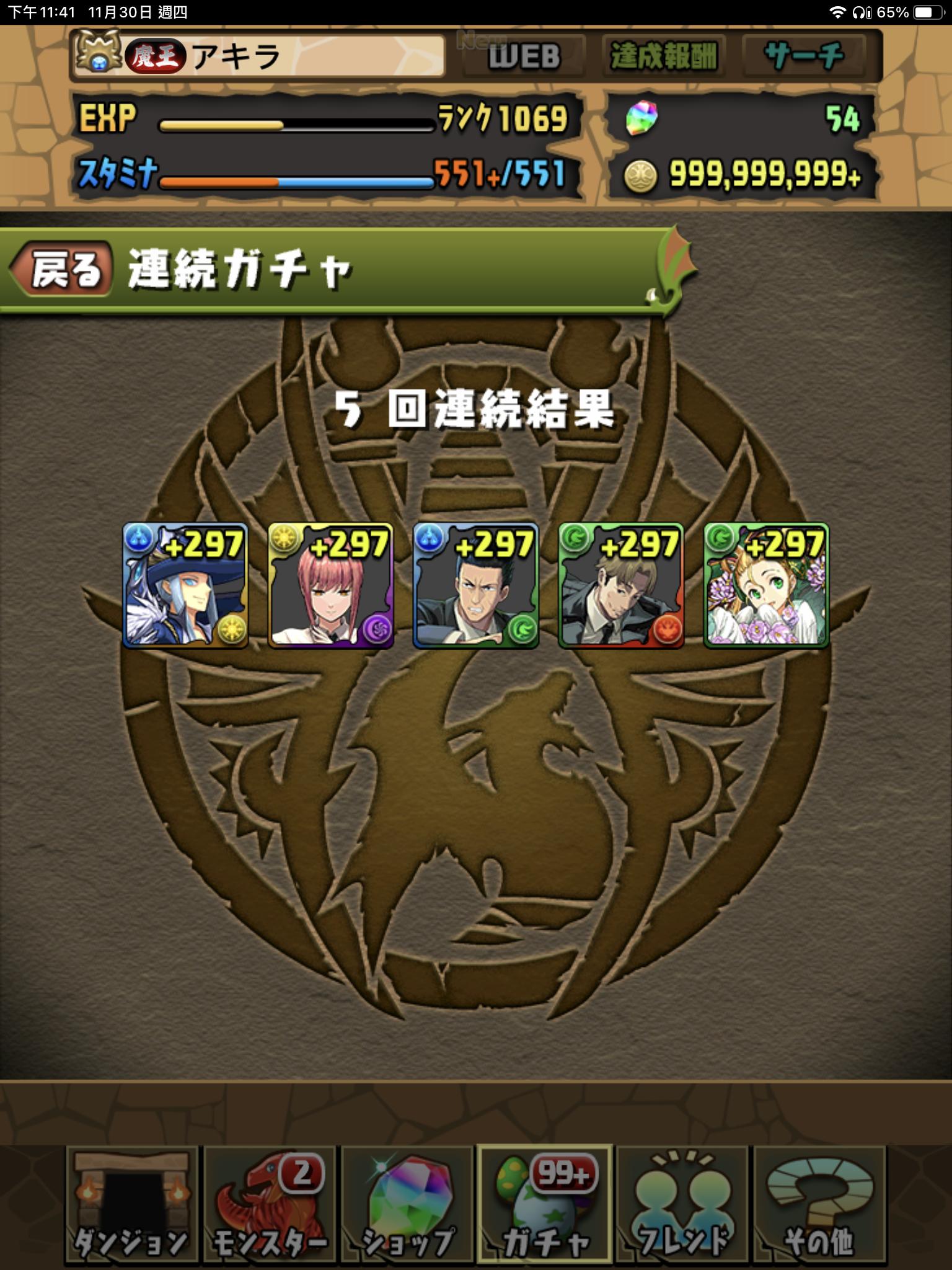
Task: Switch to the その他 tab
Action: pyautogui.click(x=819, y=1204)
